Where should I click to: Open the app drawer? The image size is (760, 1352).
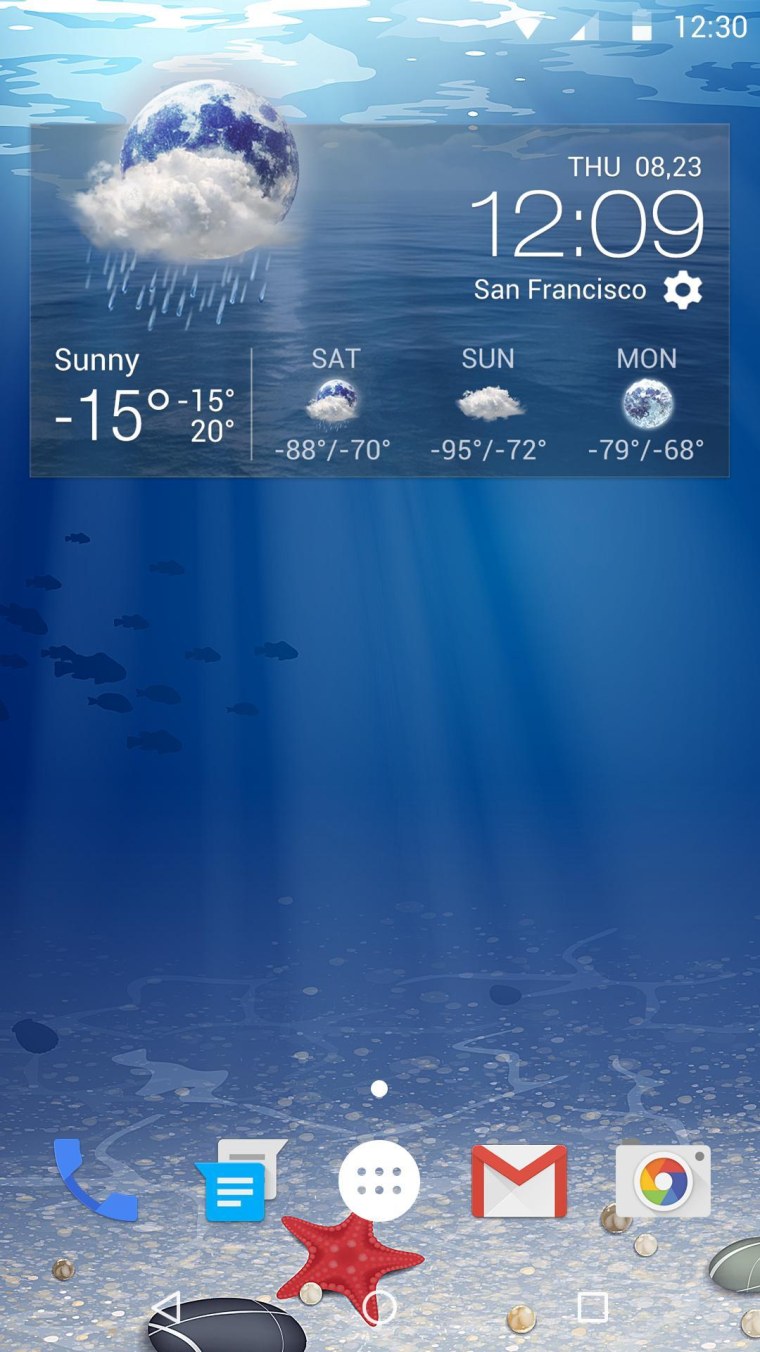379,1181
